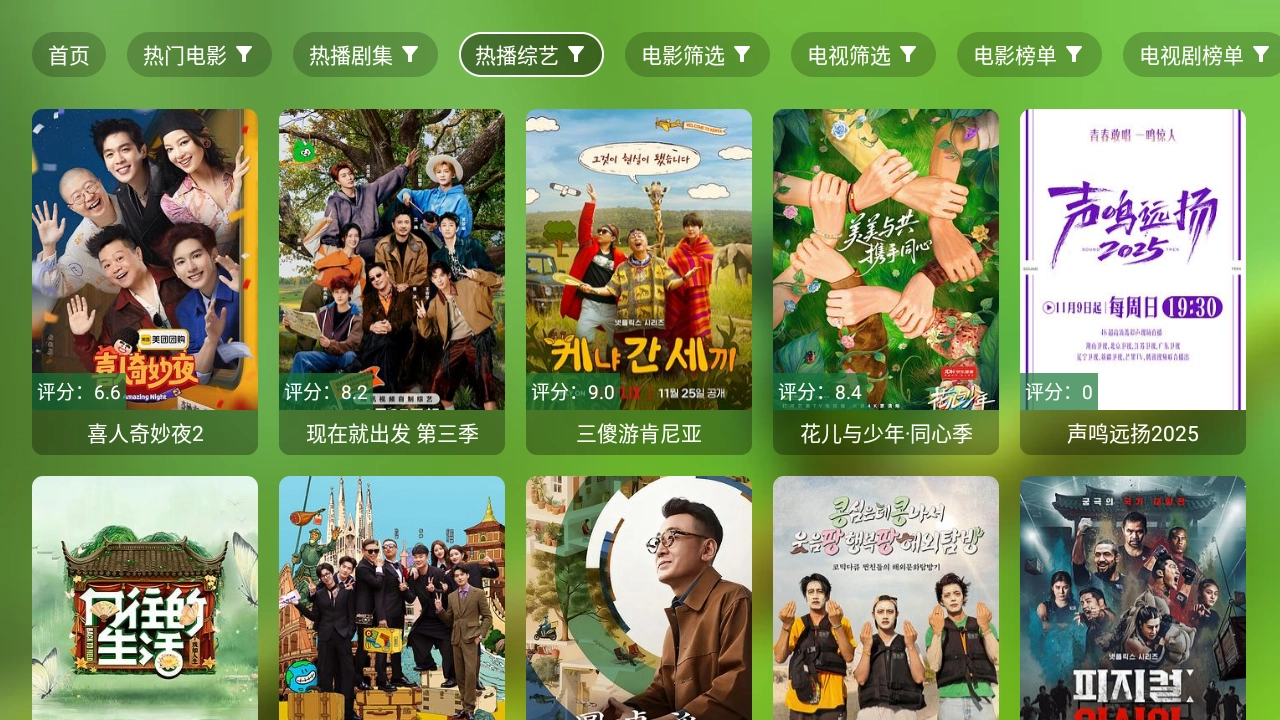Open 现在就出发 第三季
The image size is (1280, 720).
392,280
